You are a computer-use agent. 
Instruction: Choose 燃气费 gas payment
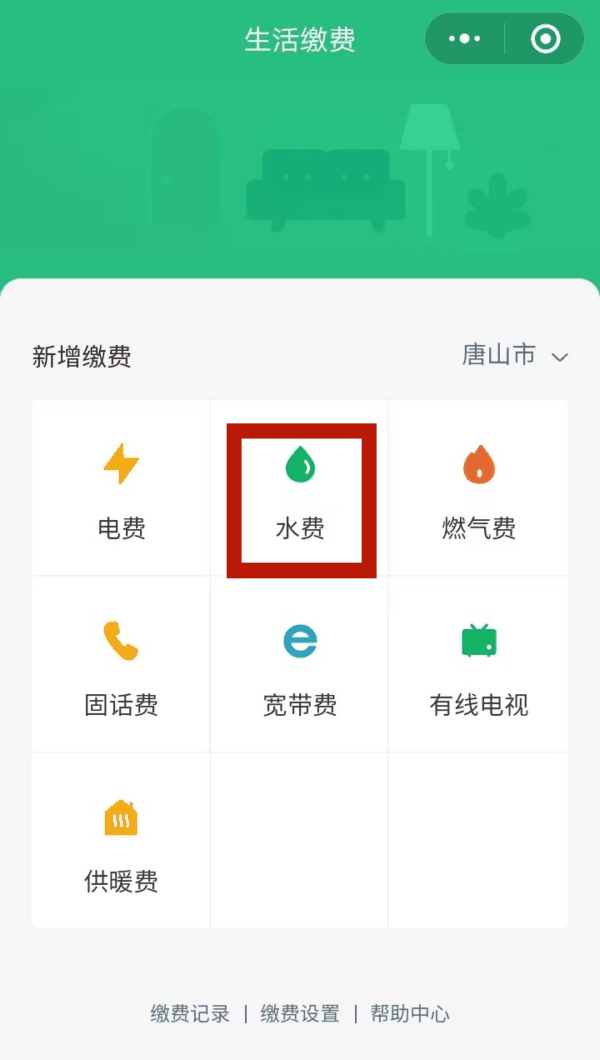click(x=479, y=489)
